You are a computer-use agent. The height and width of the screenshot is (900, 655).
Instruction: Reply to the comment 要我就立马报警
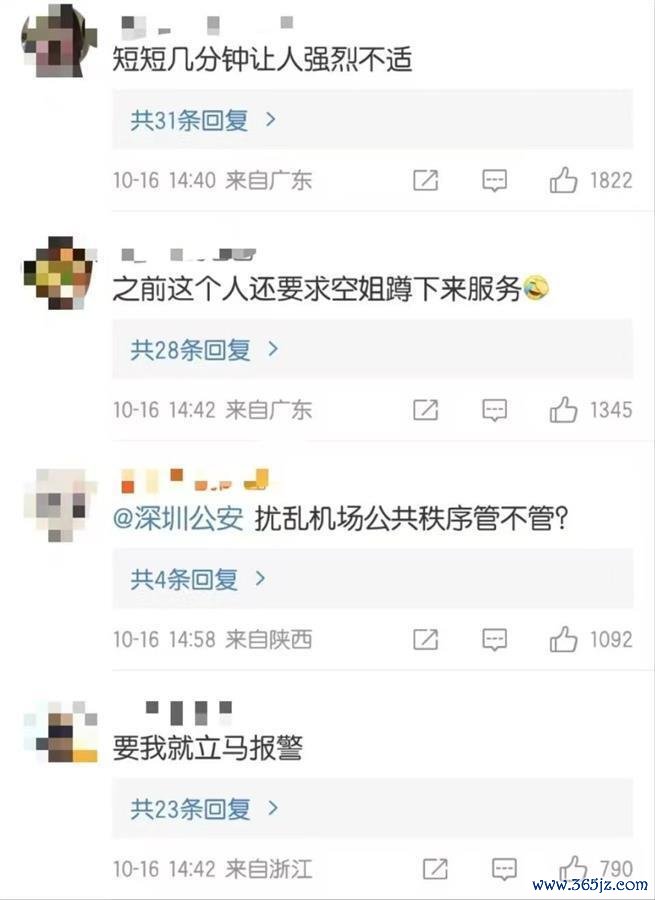coord(503,867)
